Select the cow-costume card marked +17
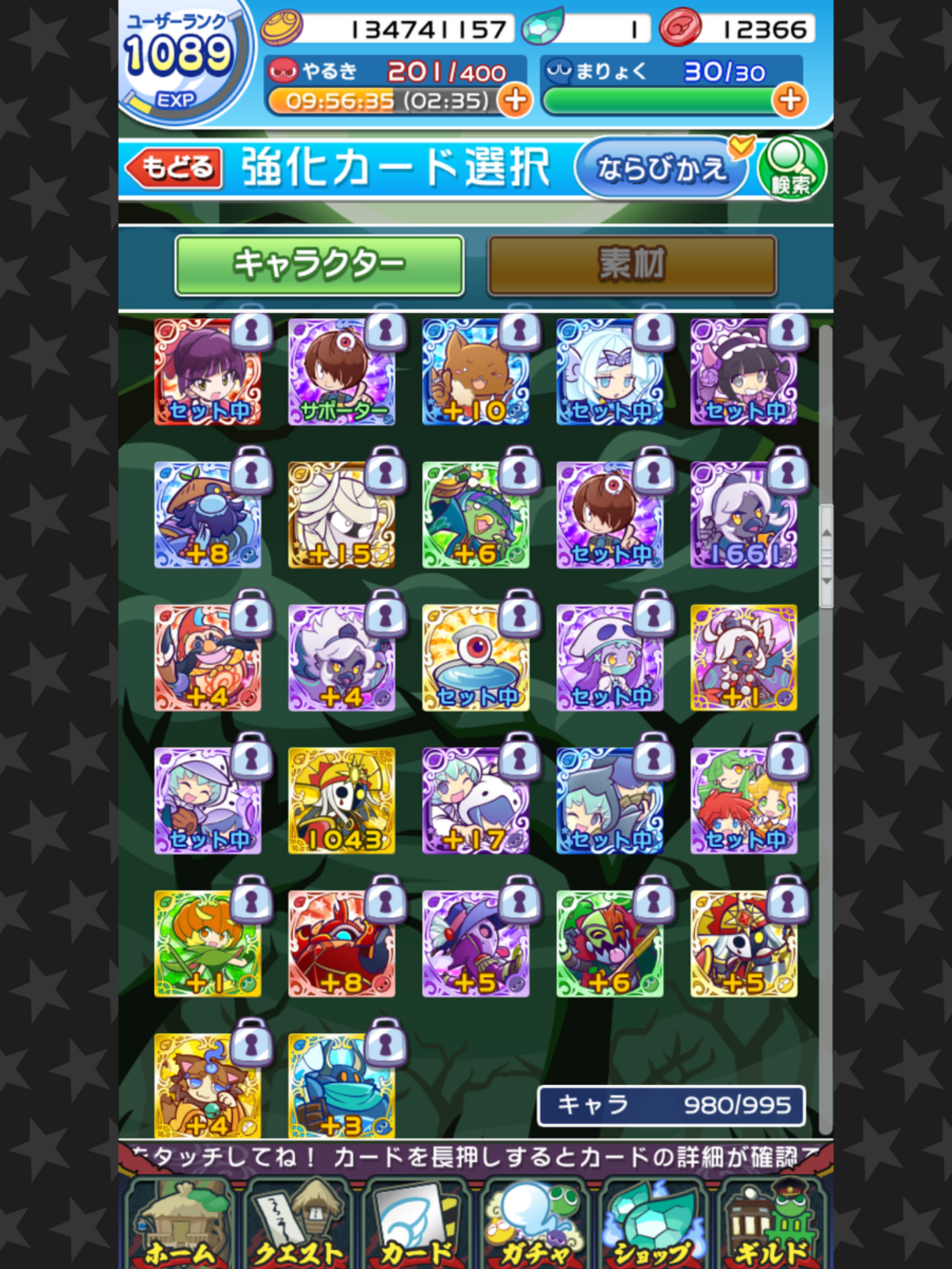The height and width of the screenshot is (1269, 952). 475,800
